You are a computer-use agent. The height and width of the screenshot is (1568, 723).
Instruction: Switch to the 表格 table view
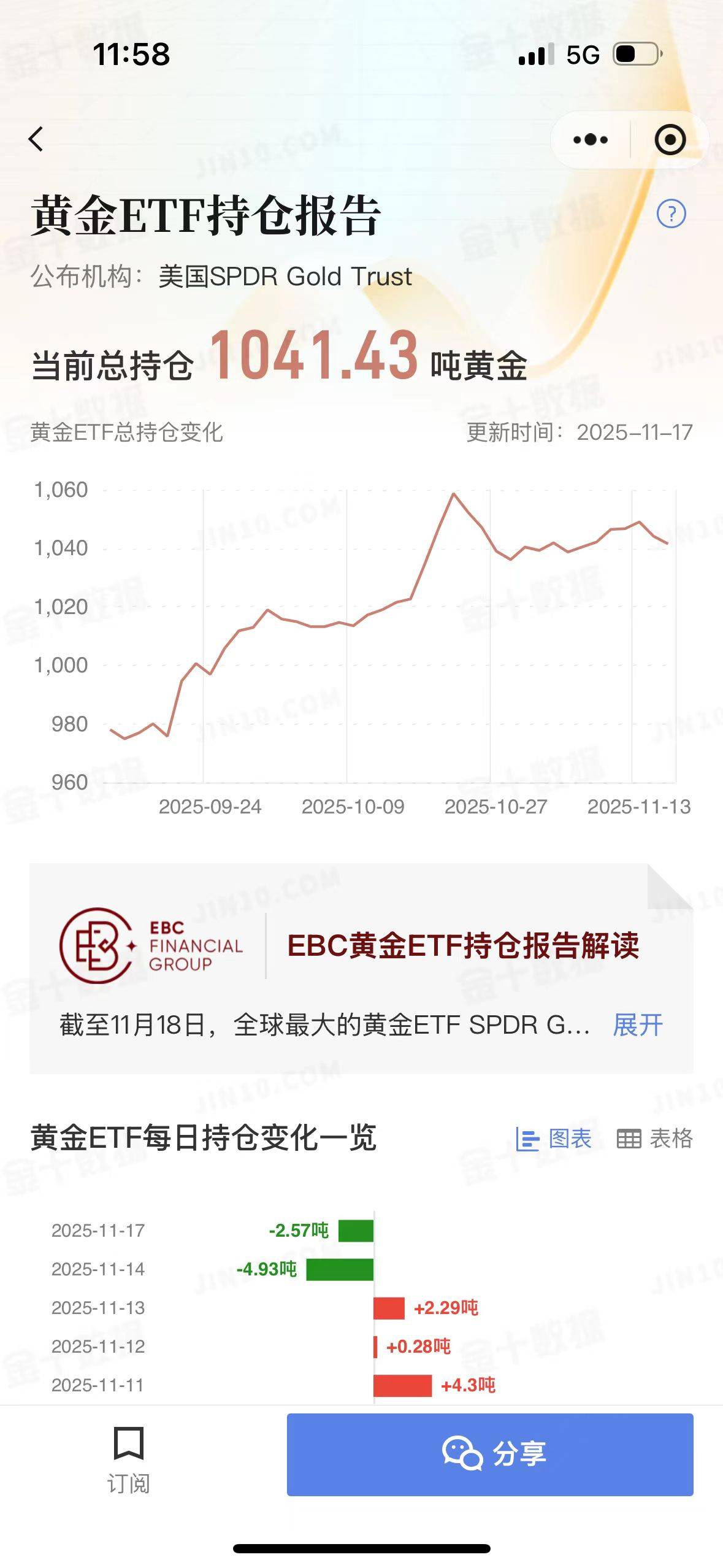[x=654, y=1139]
